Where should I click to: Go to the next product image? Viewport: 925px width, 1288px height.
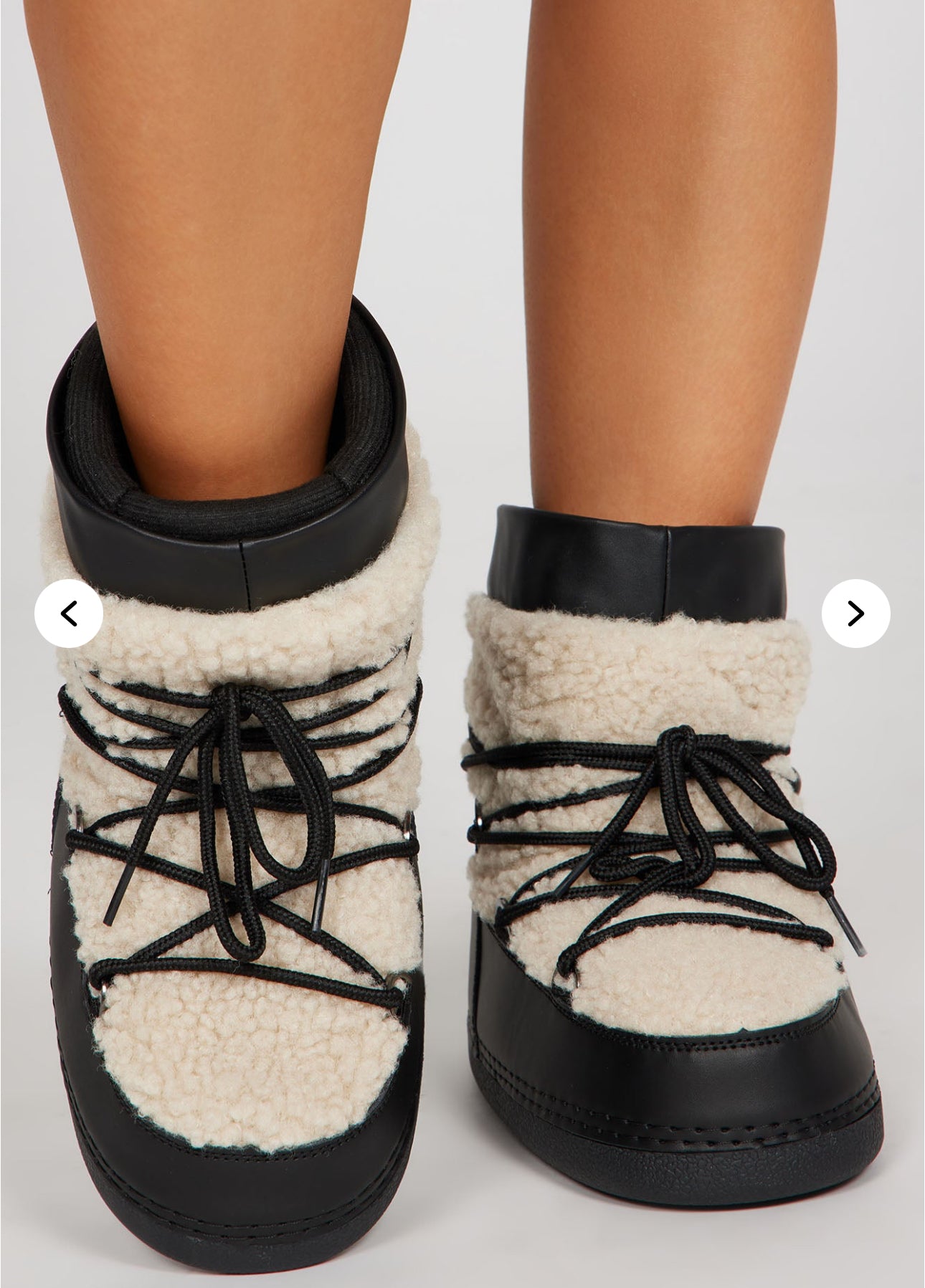click(x=855, y=614)
